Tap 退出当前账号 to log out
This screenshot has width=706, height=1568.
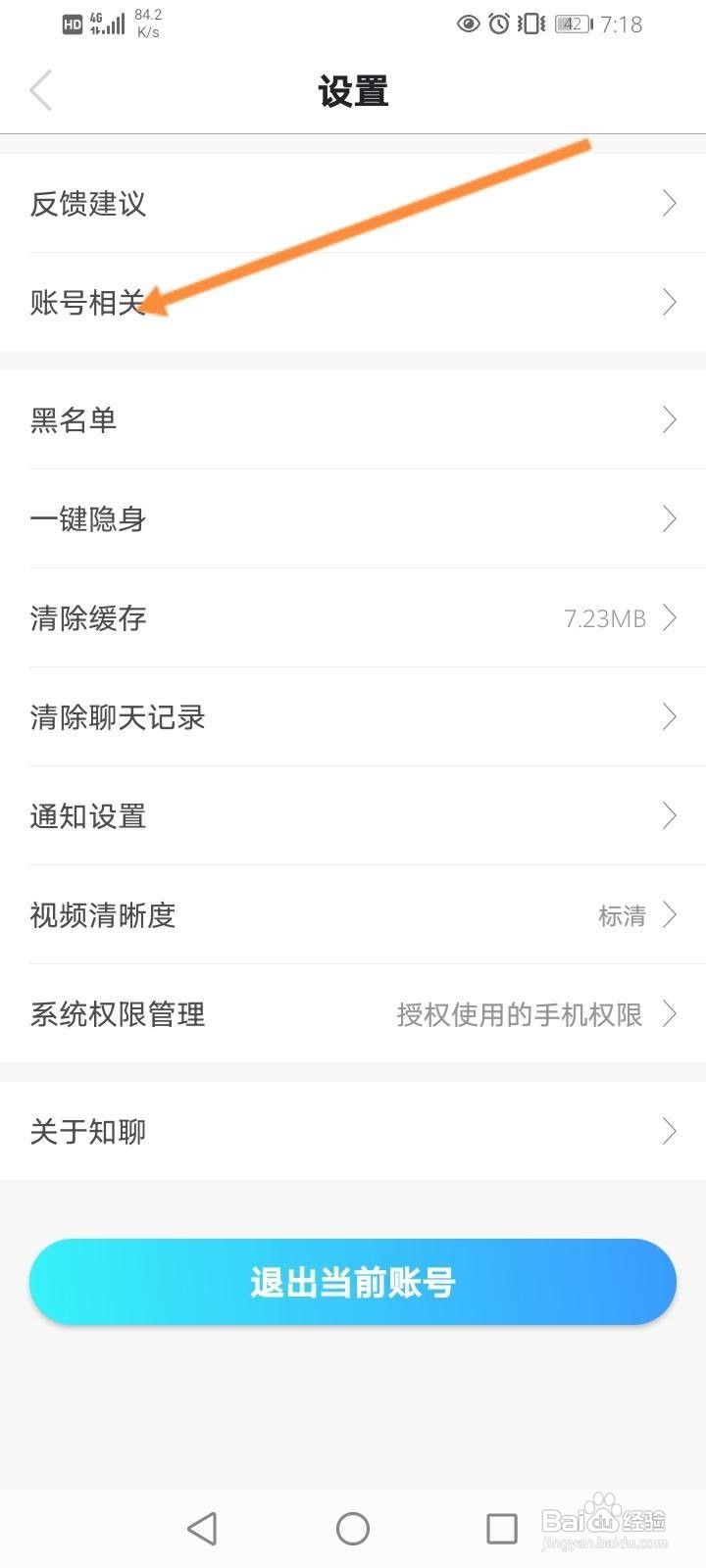click(353, 1282)
